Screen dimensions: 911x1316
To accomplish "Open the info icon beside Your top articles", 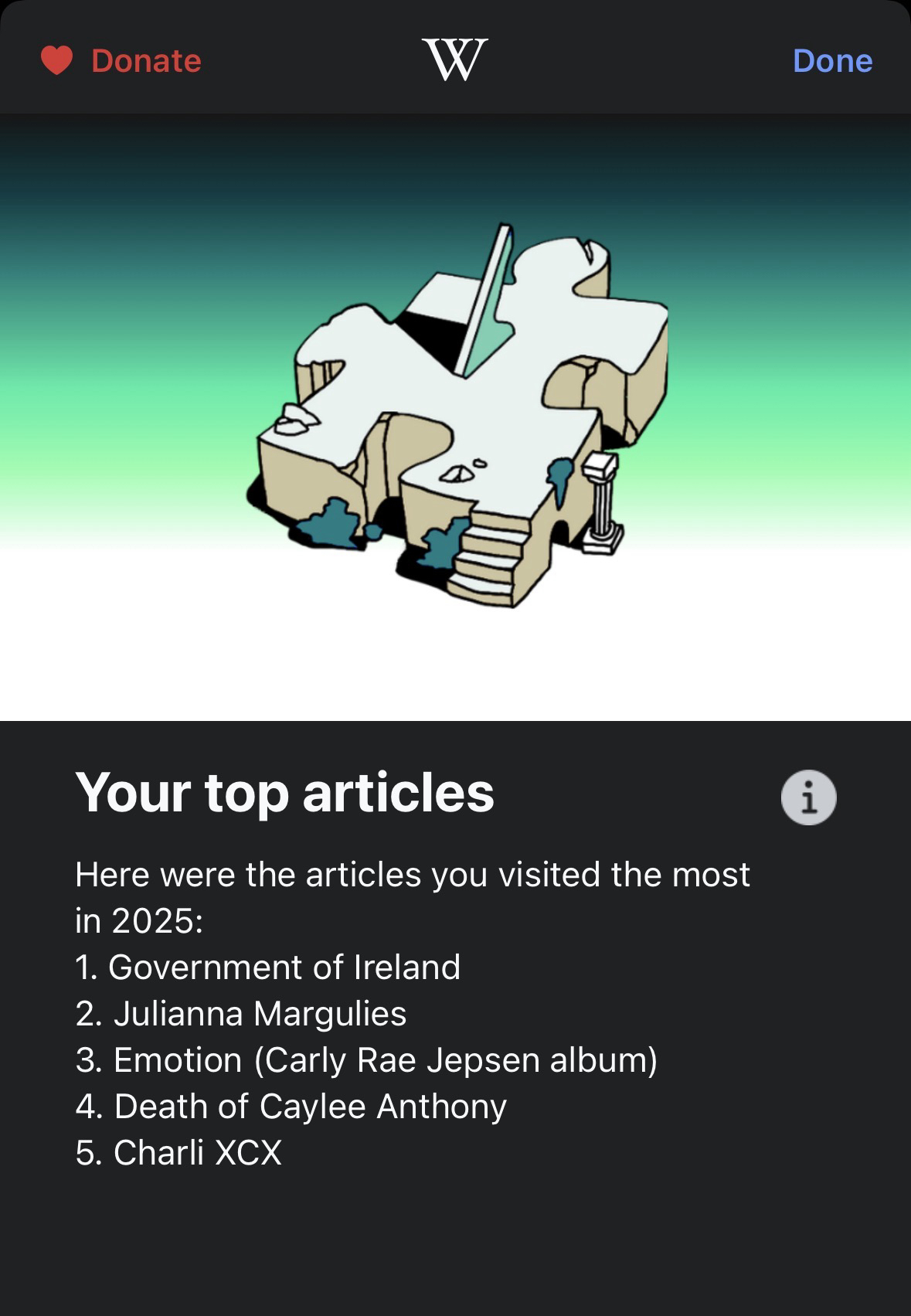I will point(808,797).
